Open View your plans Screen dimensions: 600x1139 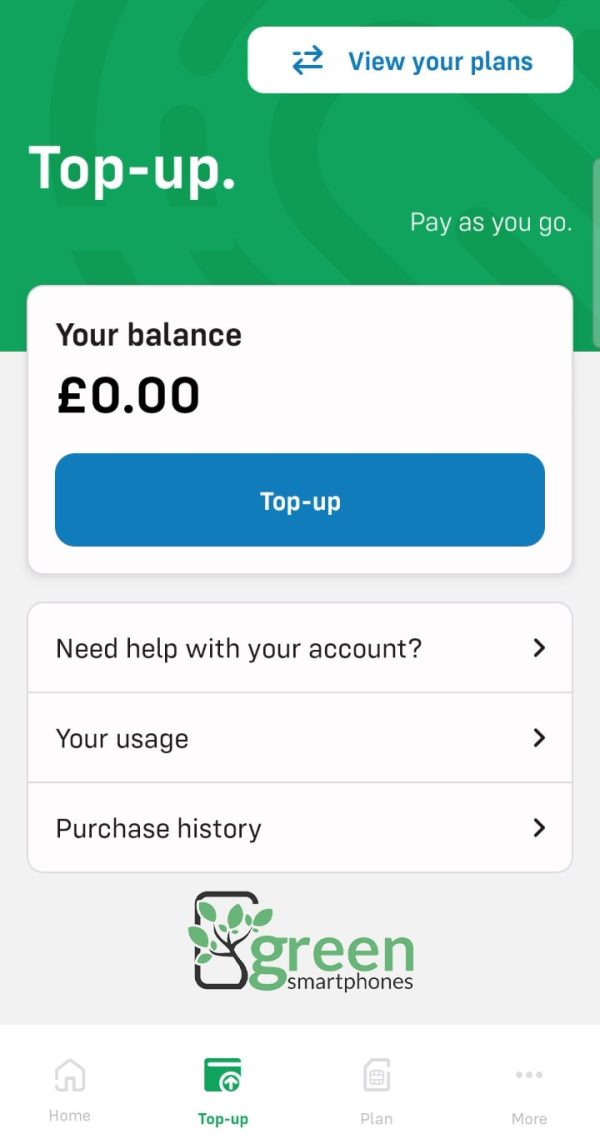point(410,61)
